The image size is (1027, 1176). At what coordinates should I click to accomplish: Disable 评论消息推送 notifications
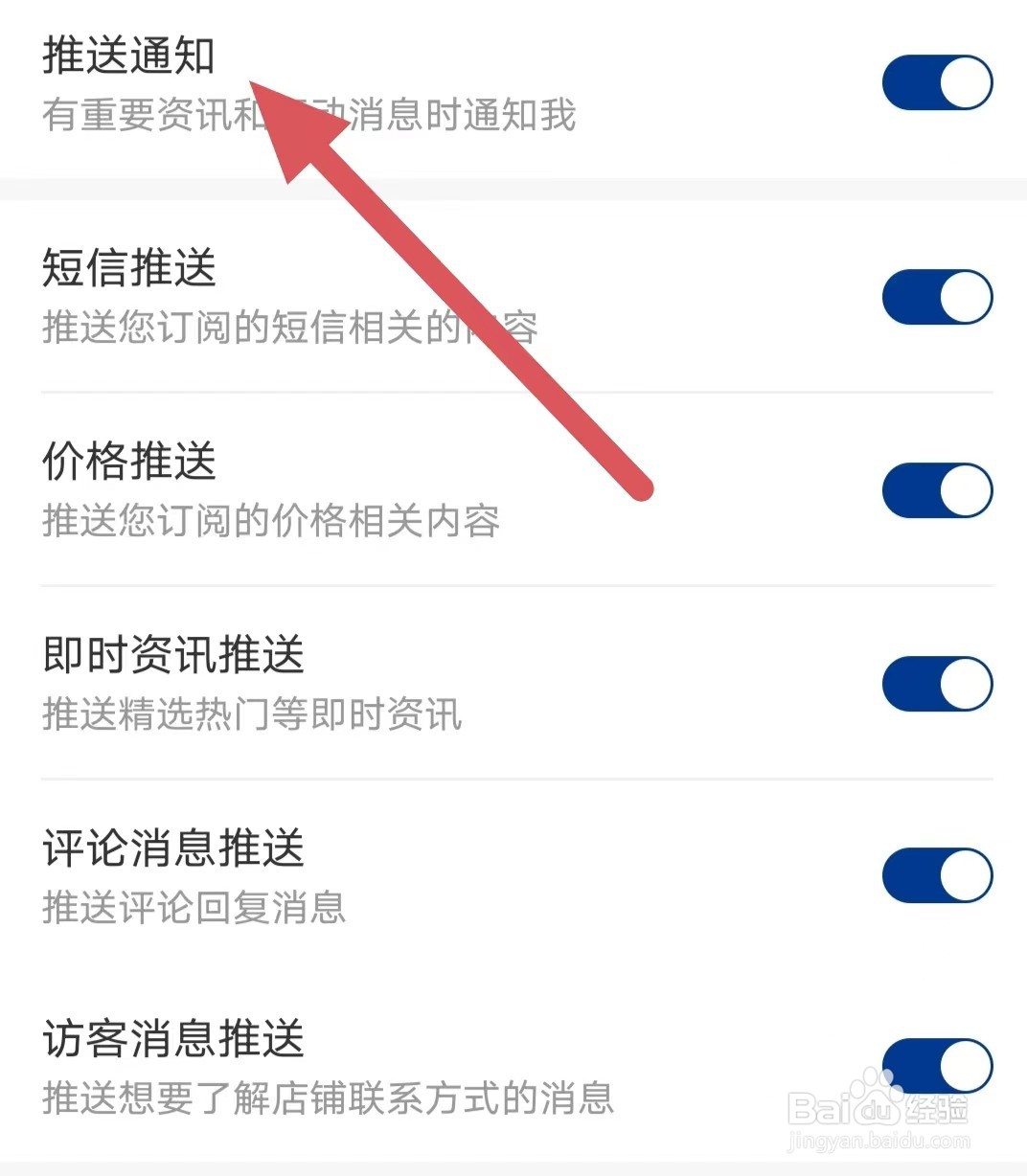pyautogui.click(x=937, y=874)
